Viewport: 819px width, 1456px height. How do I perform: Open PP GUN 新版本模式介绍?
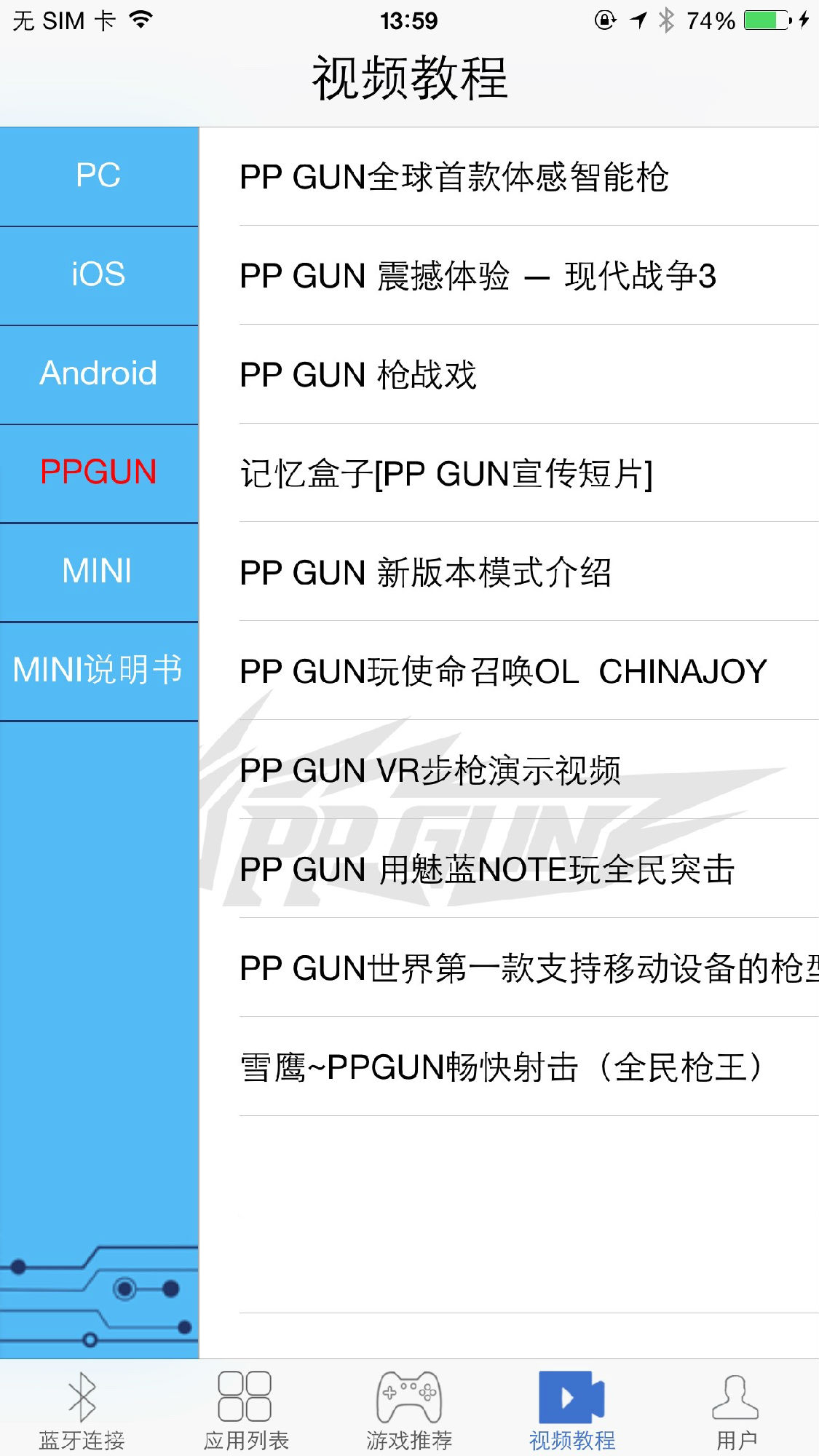(509, 572)
